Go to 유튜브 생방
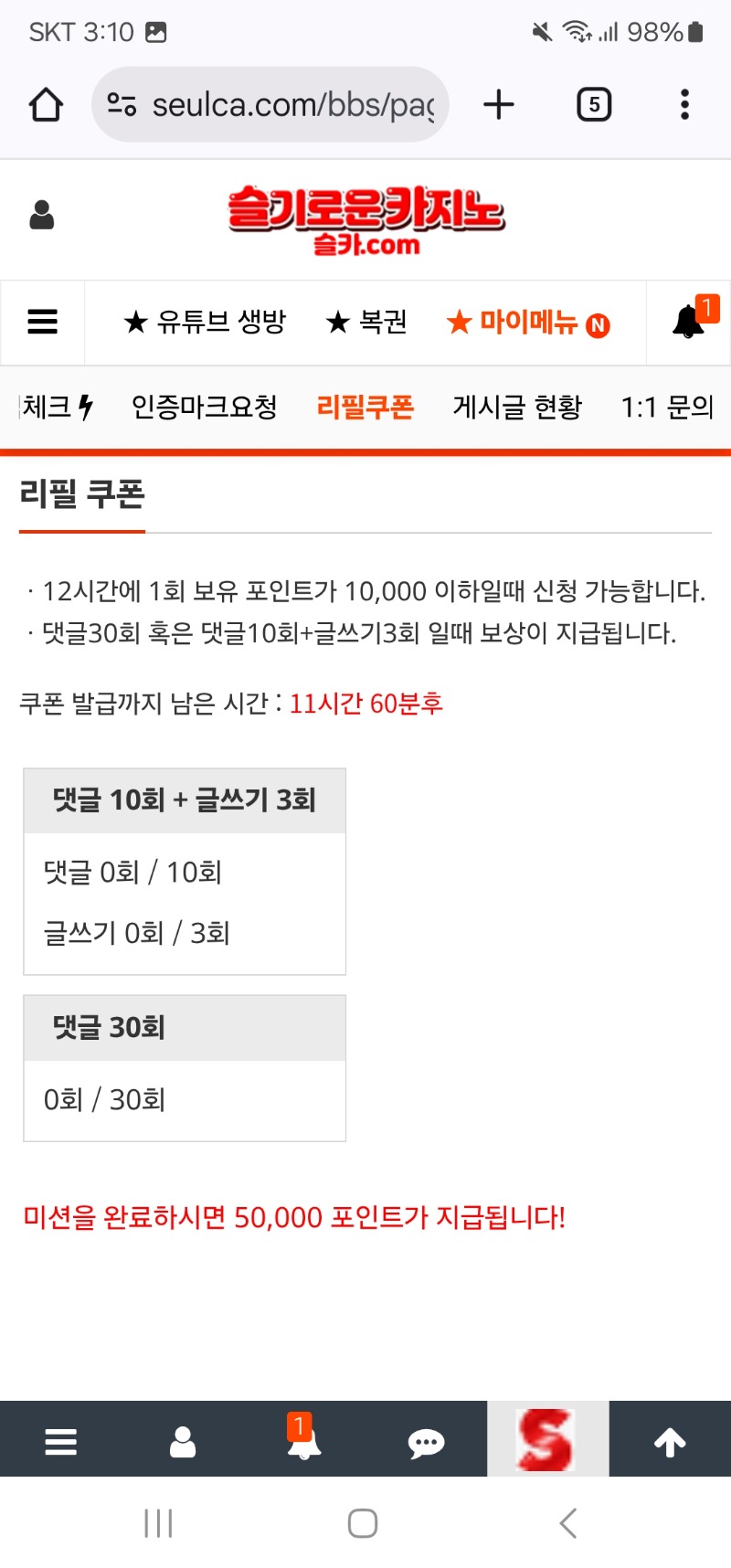The height and width of the screenshot is (1568, 731). (x=205, y=322)
